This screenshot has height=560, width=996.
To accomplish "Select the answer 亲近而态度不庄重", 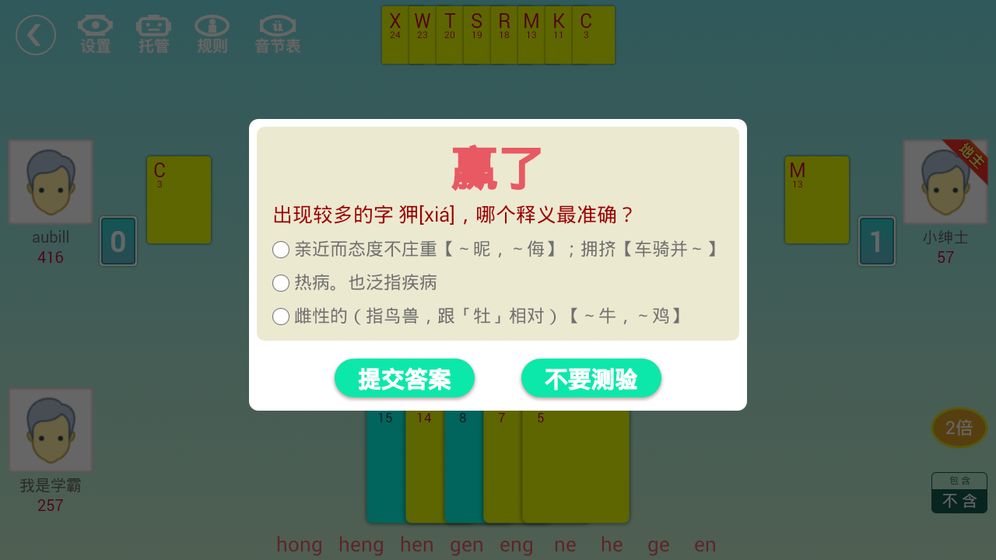I will (281, 249).
